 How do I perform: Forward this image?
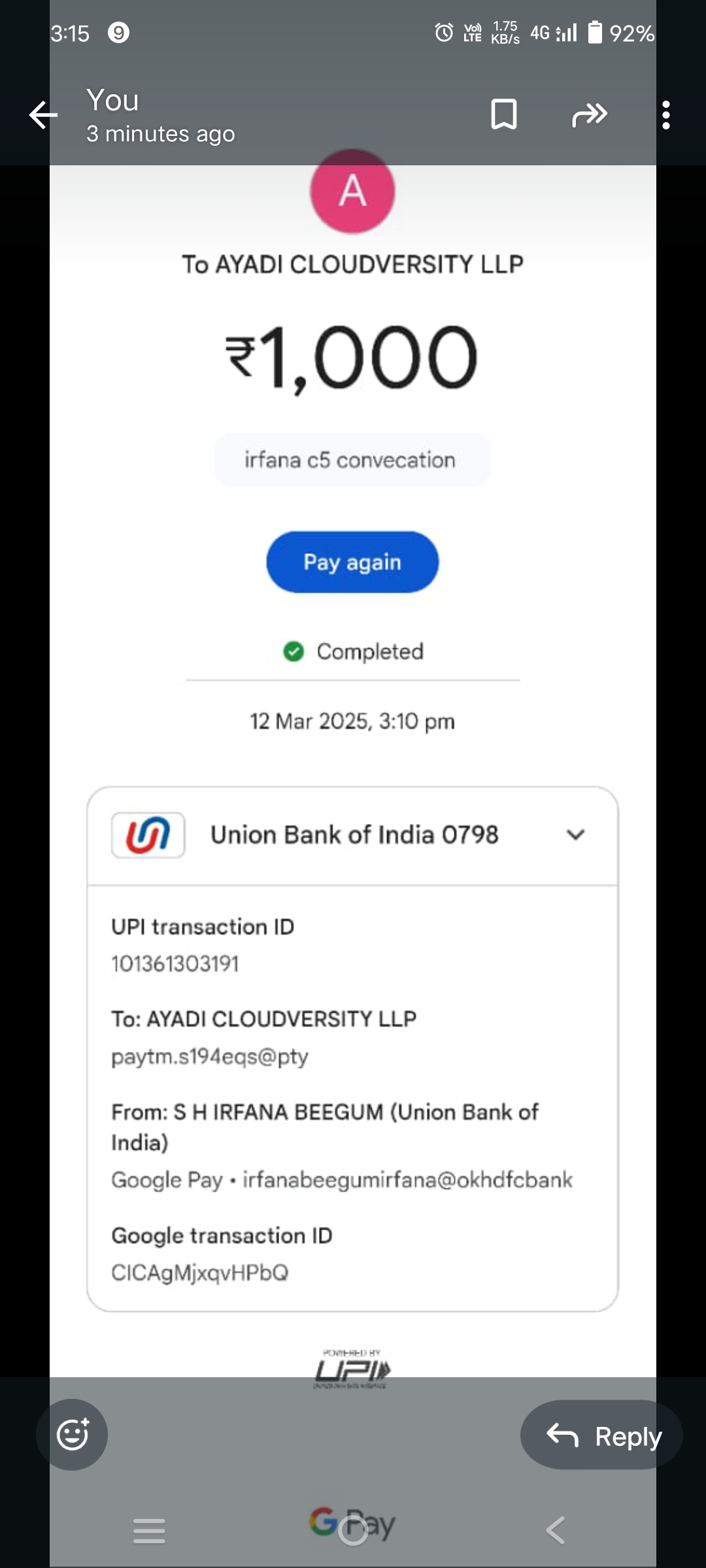click(x=589, y=115)
